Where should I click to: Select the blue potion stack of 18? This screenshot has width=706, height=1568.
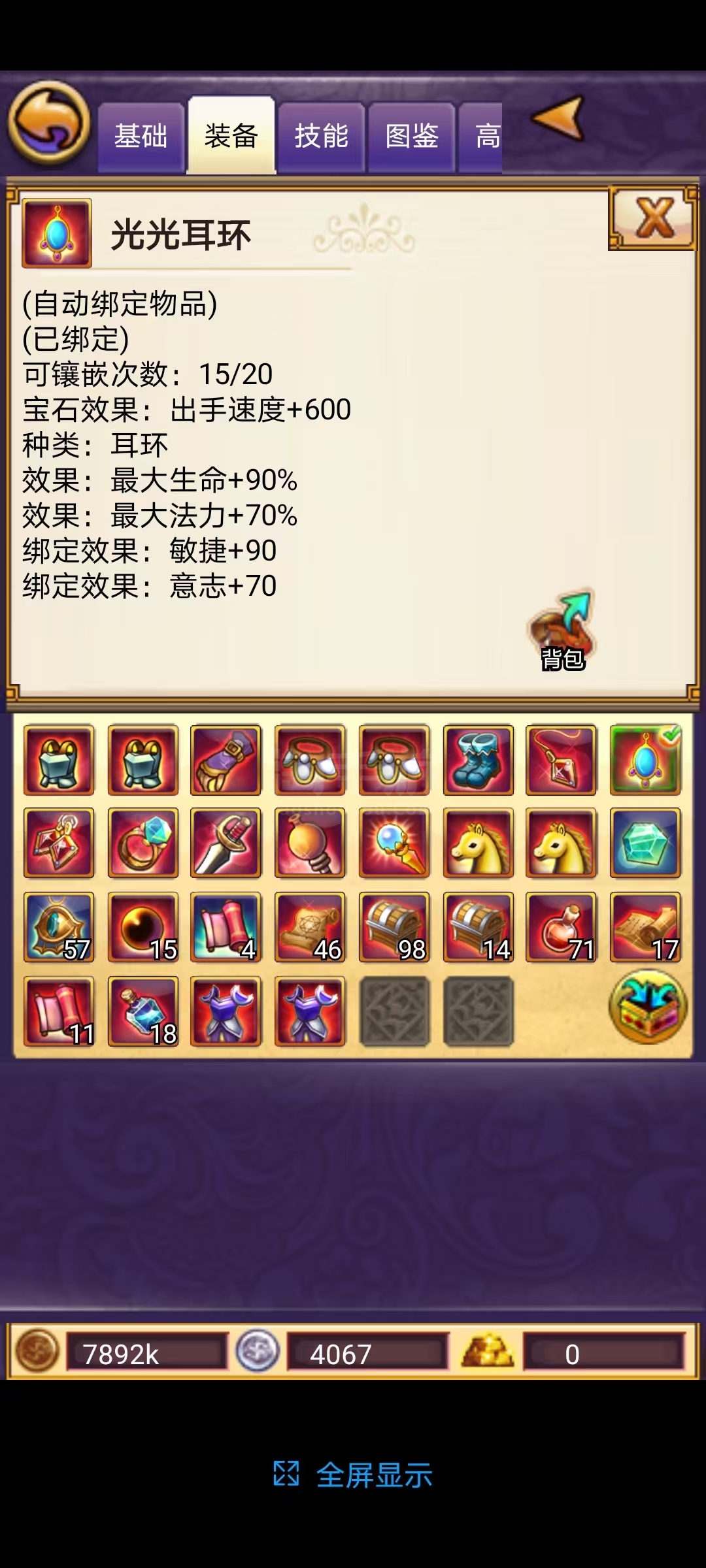143,1011
